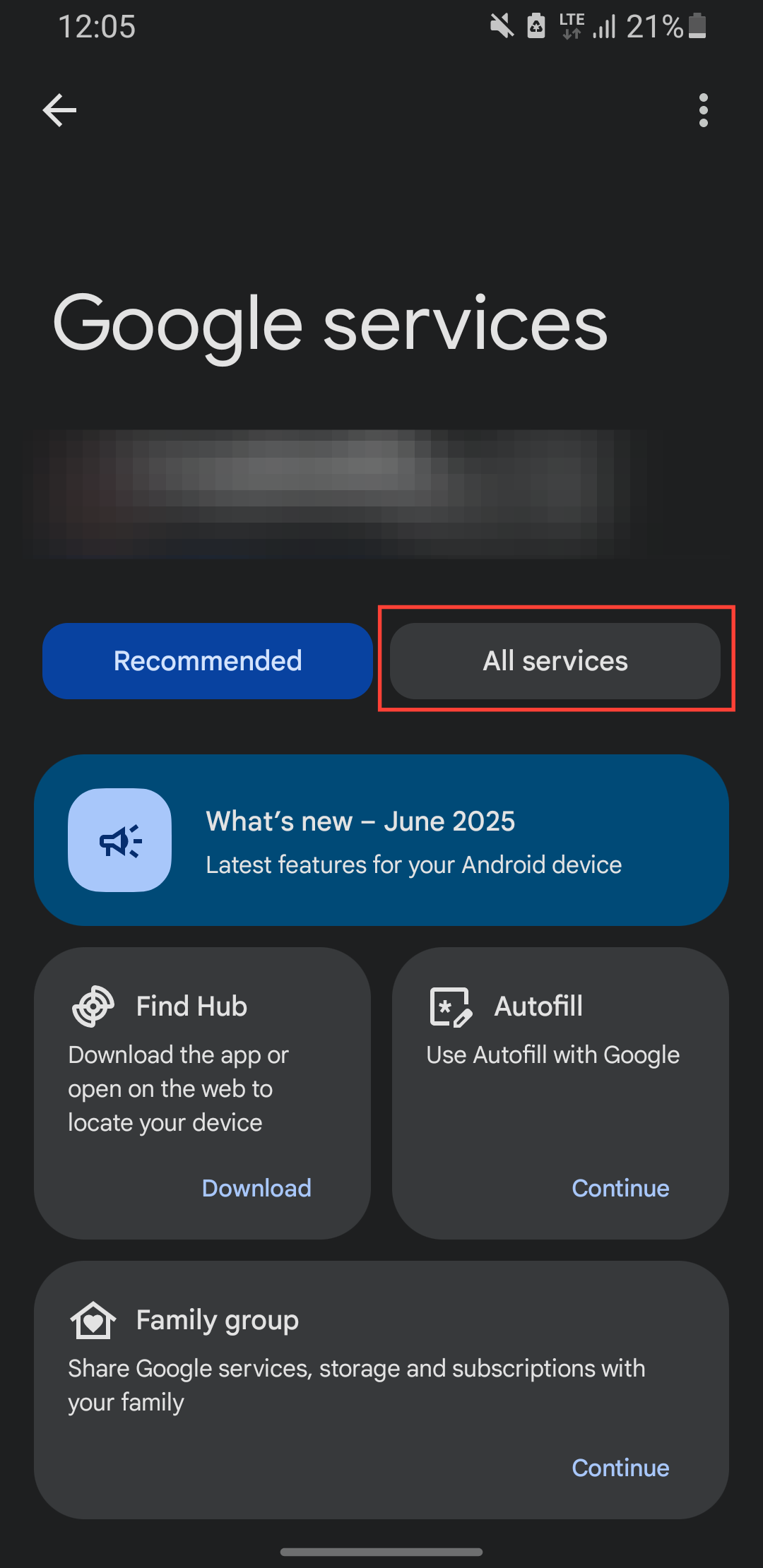
Task: Open the blurred account row
Action: pos(339,493)
